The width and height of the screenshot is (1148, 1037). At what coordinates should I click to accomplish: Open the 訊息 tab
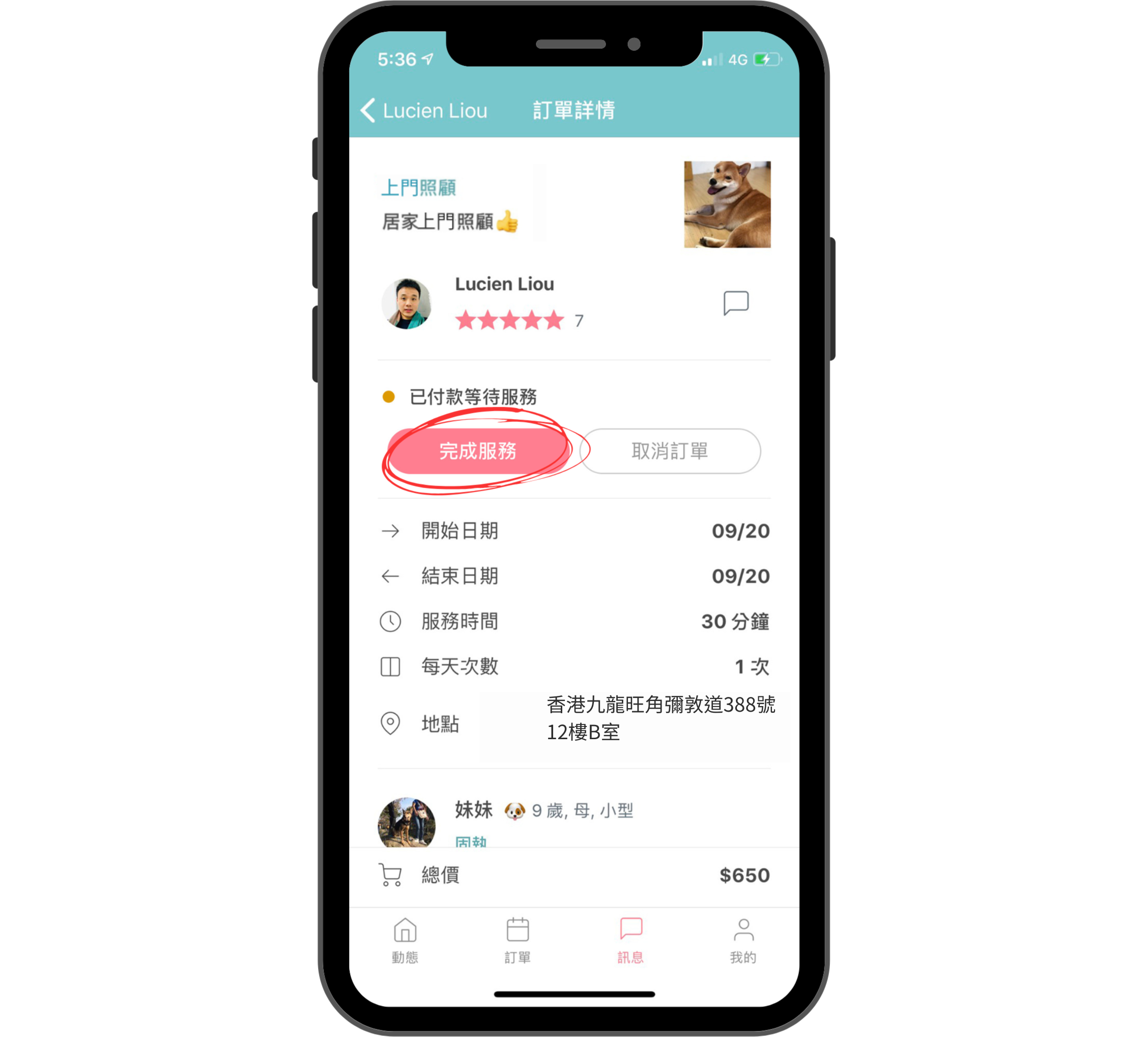pos(630,941)
